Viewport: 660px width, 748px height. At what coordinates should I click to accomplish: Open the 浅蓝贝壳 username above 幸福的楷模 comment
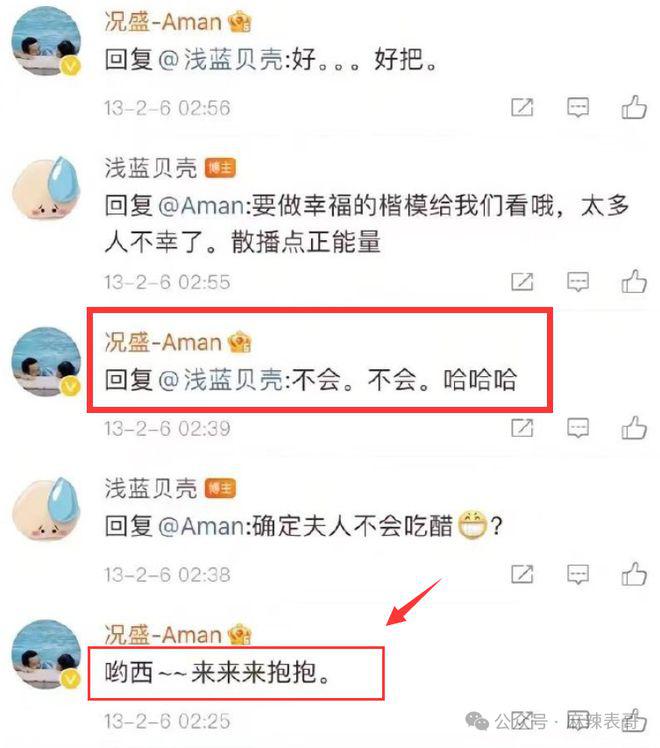(x=150, y=167)
